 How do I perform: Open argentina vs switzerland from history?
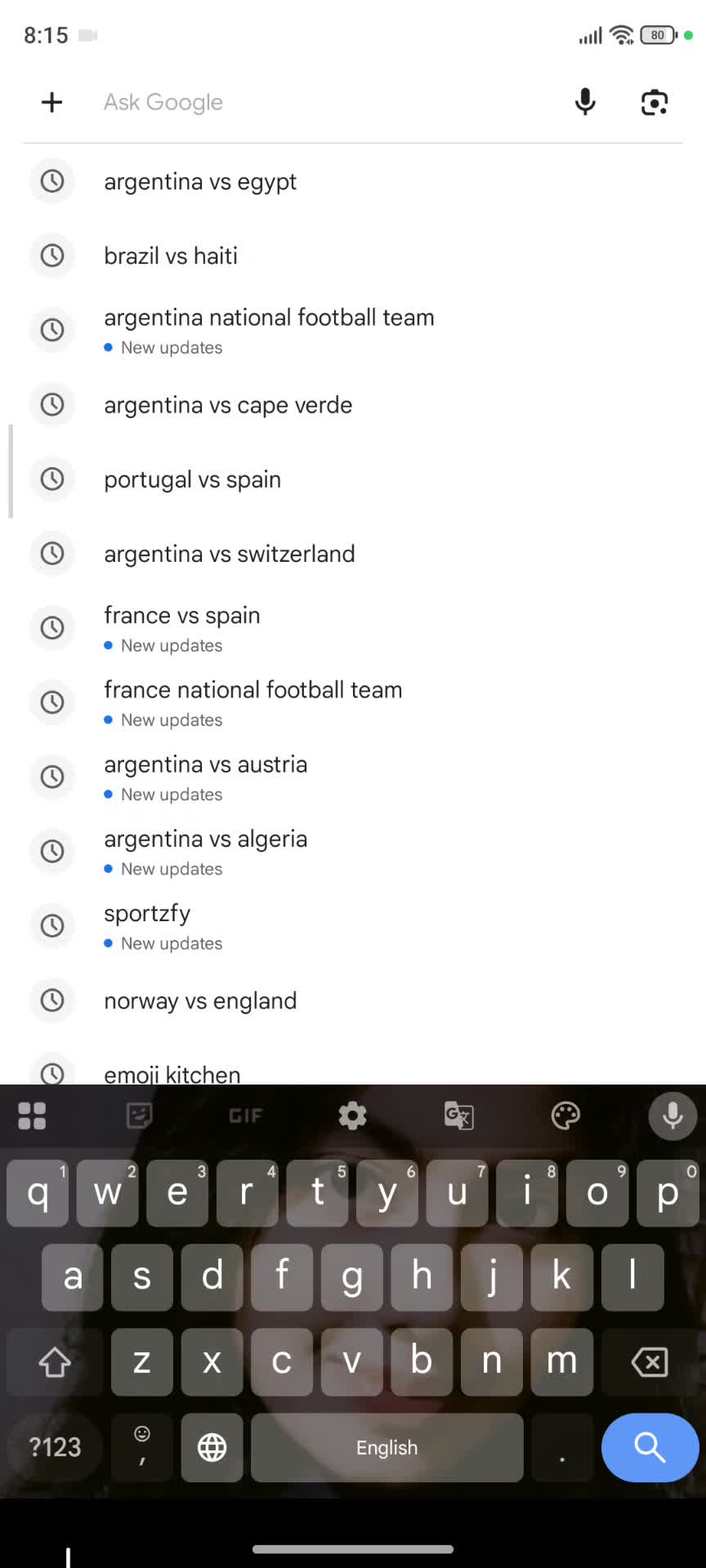coord(353,553)
